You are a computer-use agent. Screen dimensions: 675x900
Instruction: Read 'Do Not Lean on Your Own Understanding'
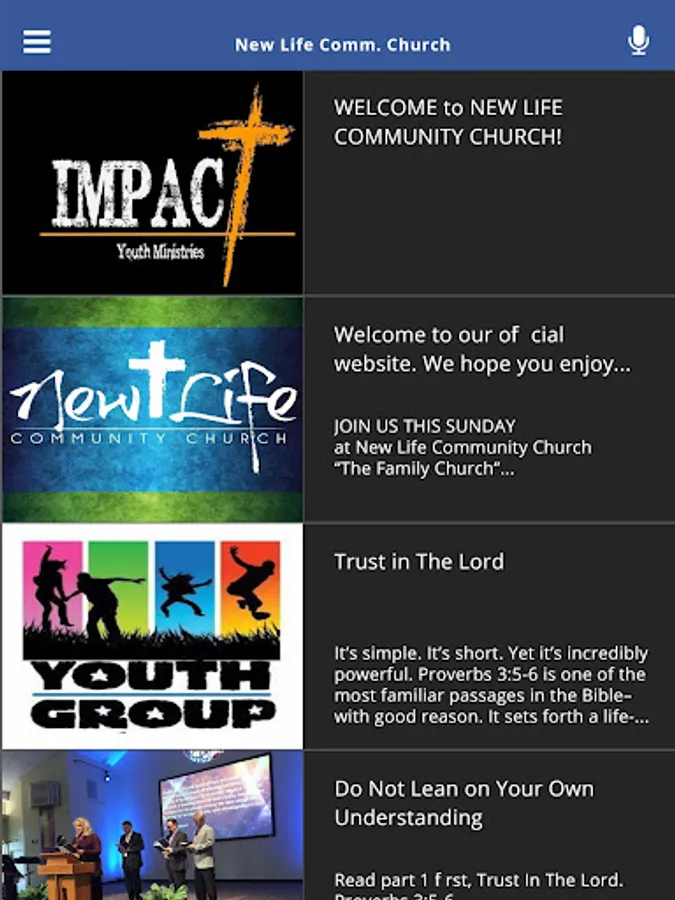338,825
